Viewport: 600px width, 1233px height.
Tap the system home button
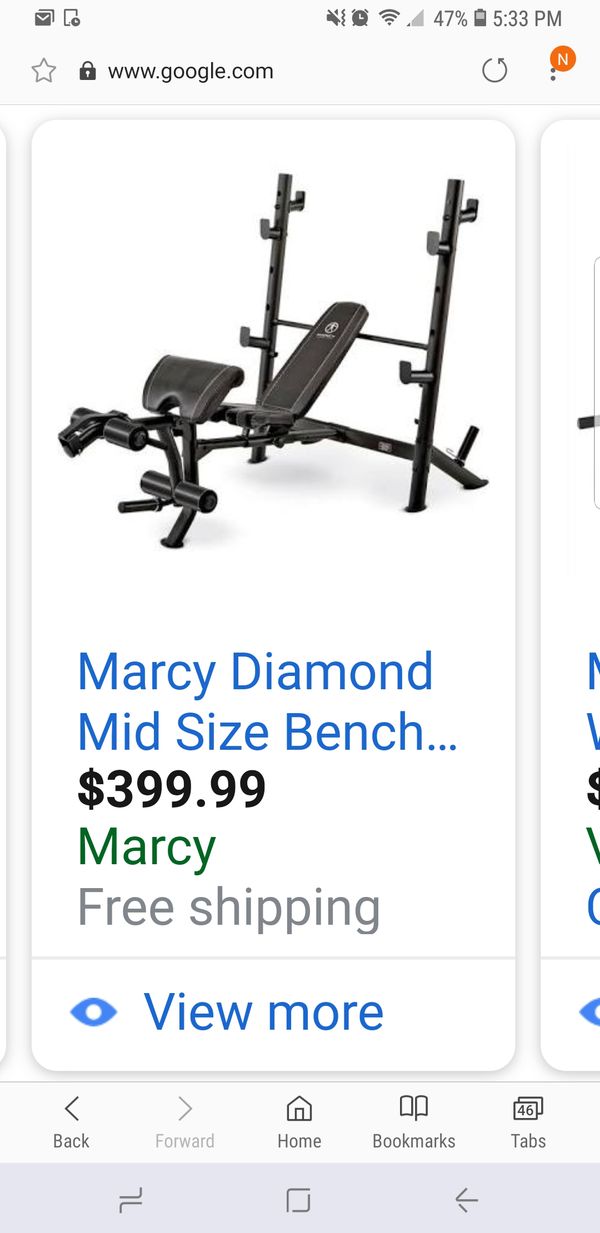coord(298,1200)
